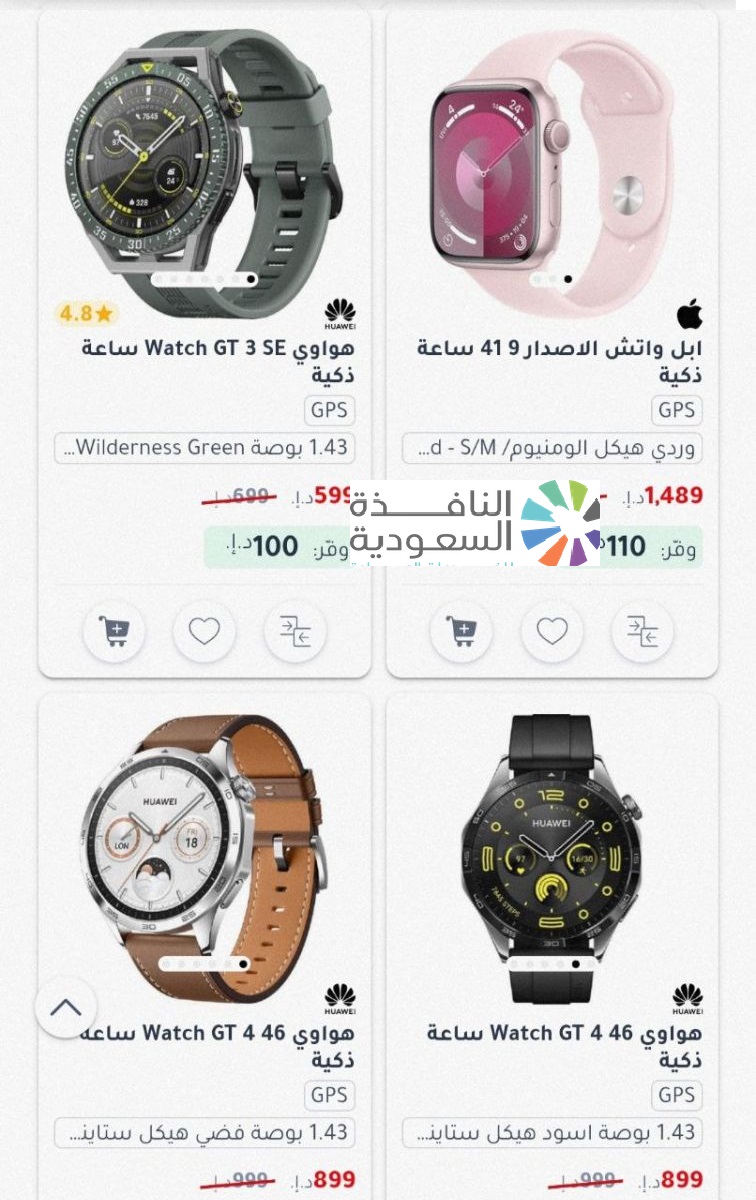Add Huawei Watch GT 3 SE to wishlist

click(204, 631)
